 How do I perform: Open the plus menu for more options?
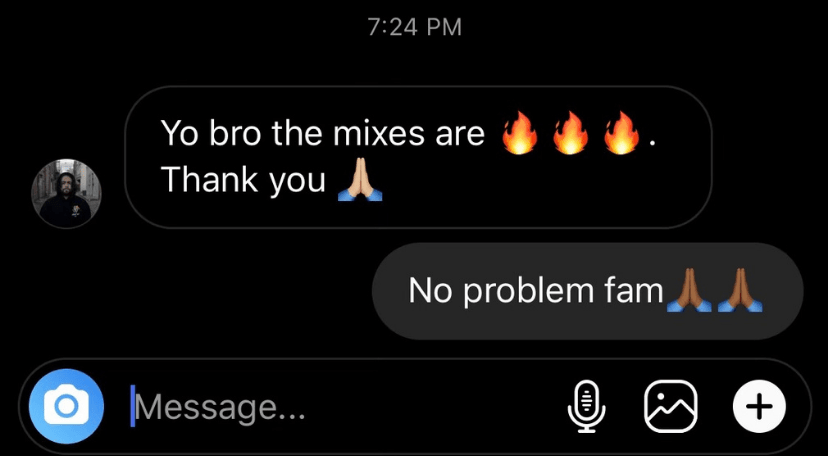point(759,406)
